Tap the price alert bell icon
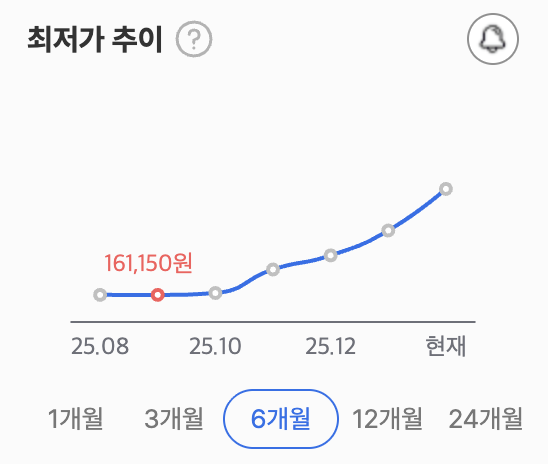The height and width of the screenshot is (464, 548). coord(493,39)
